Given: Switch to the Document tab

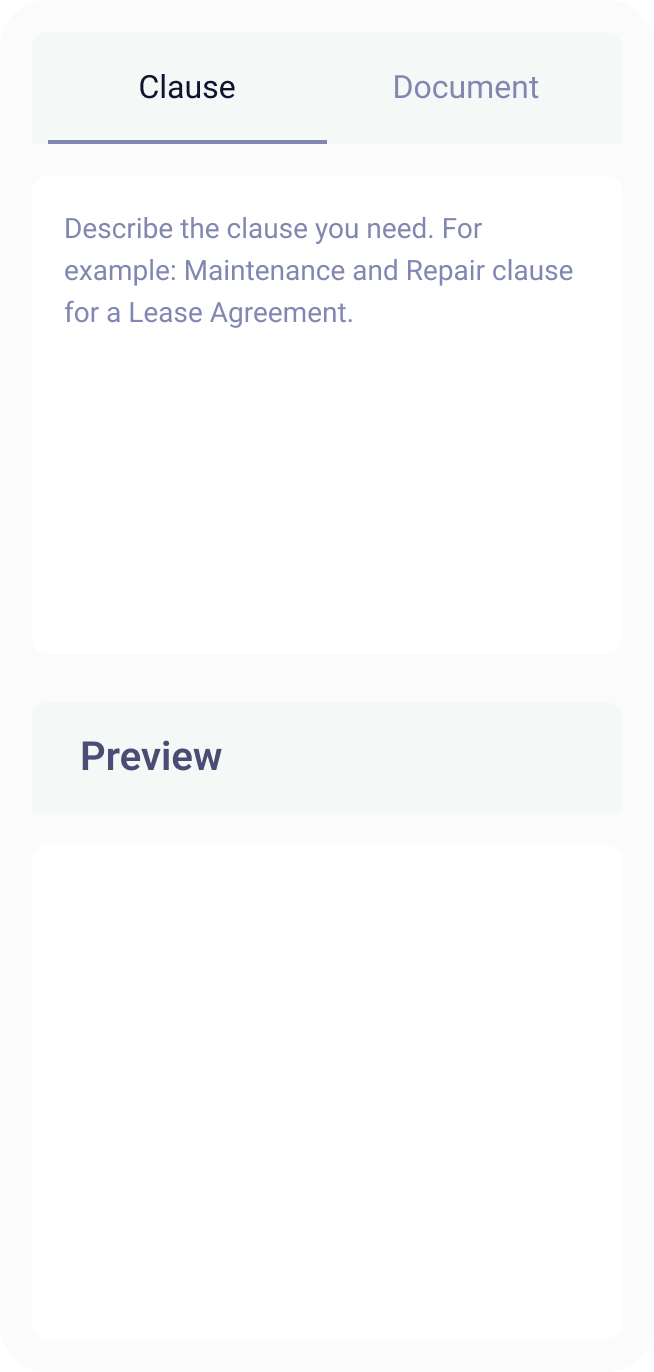Looking at the screenshot, I should [x=465, y=88].
